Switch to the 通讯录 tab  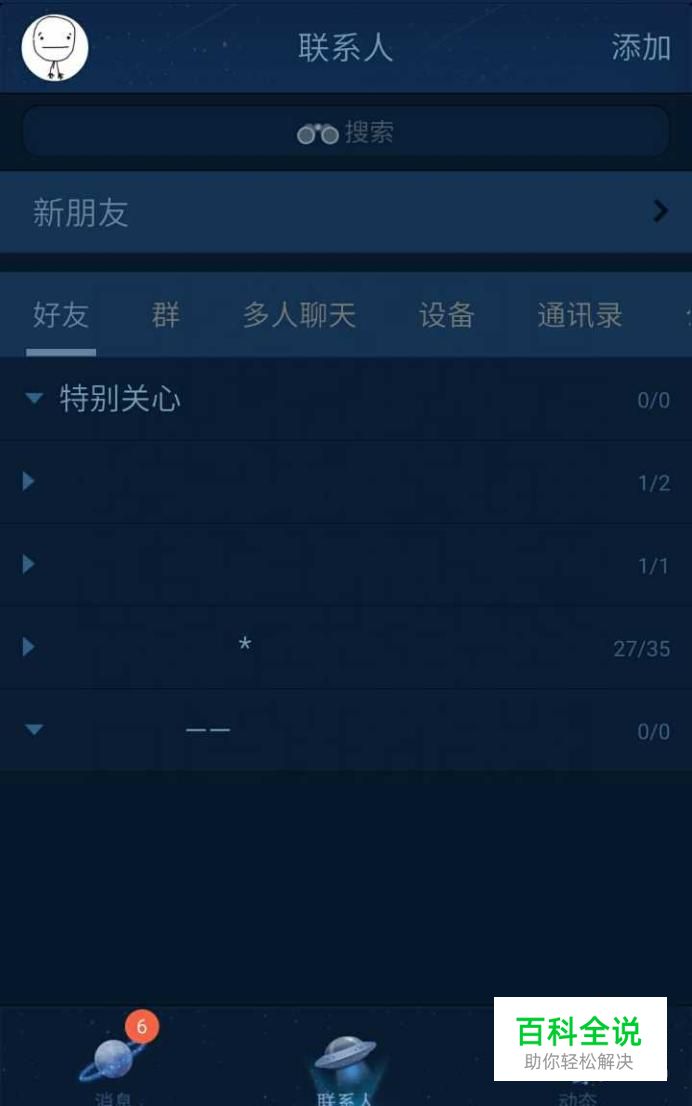point(580,316)
